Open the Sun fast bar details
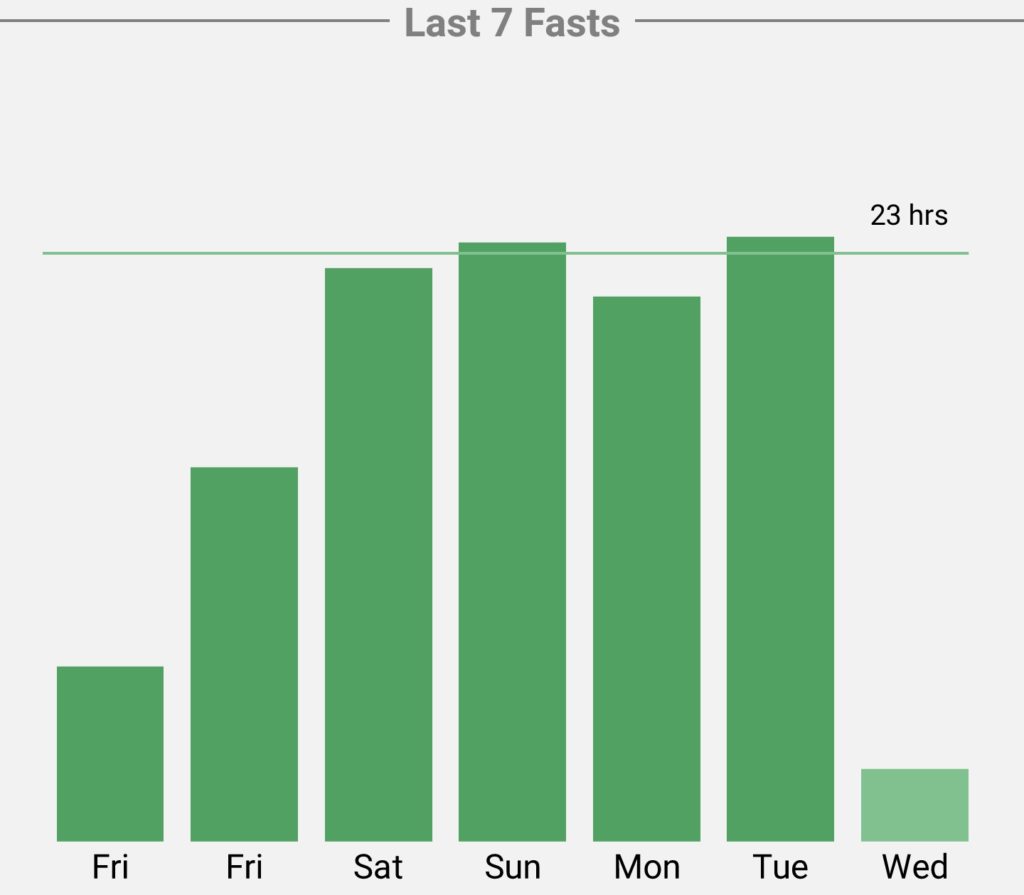 point(512,541)
